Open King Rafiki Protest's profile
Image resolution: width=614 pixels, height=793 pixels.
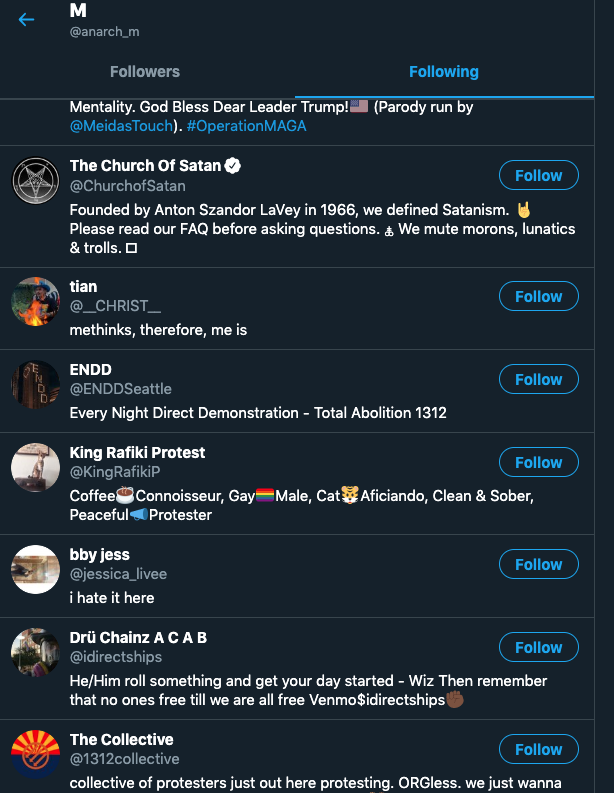point(137,452)
